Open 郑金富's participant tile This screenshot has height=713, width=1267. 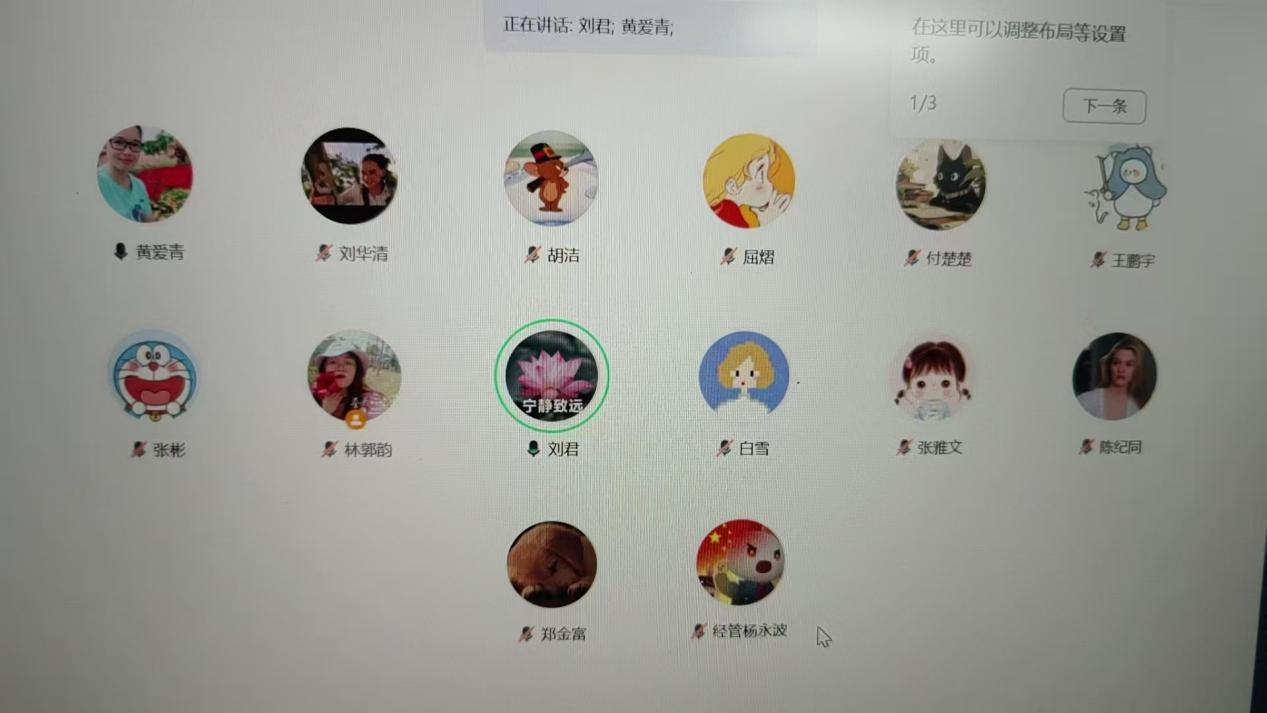point(552,564)
